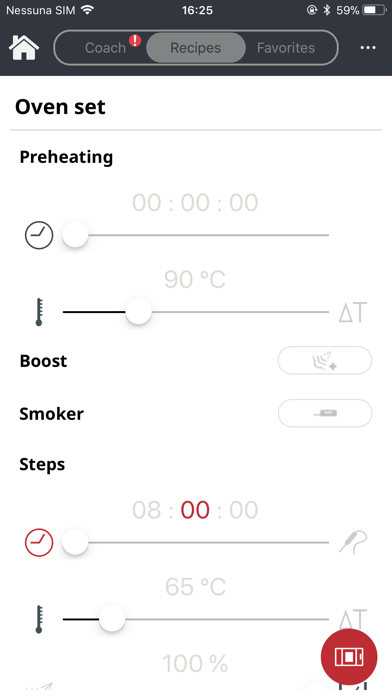Open the three-dot overflow menu
Image resolution: width=392 pixels, height=696 pixels.
tap(368, 47)
